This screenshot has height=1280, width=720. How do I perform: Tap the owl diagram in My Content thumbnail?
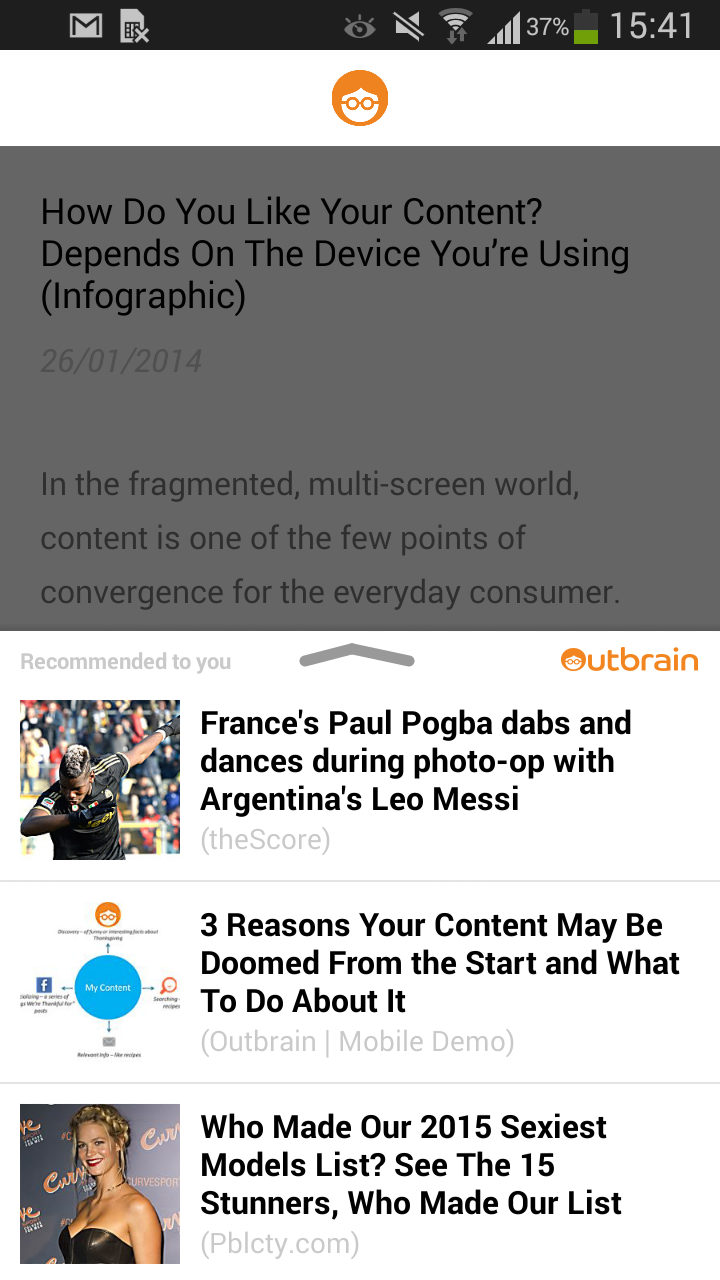coord(106,914)
